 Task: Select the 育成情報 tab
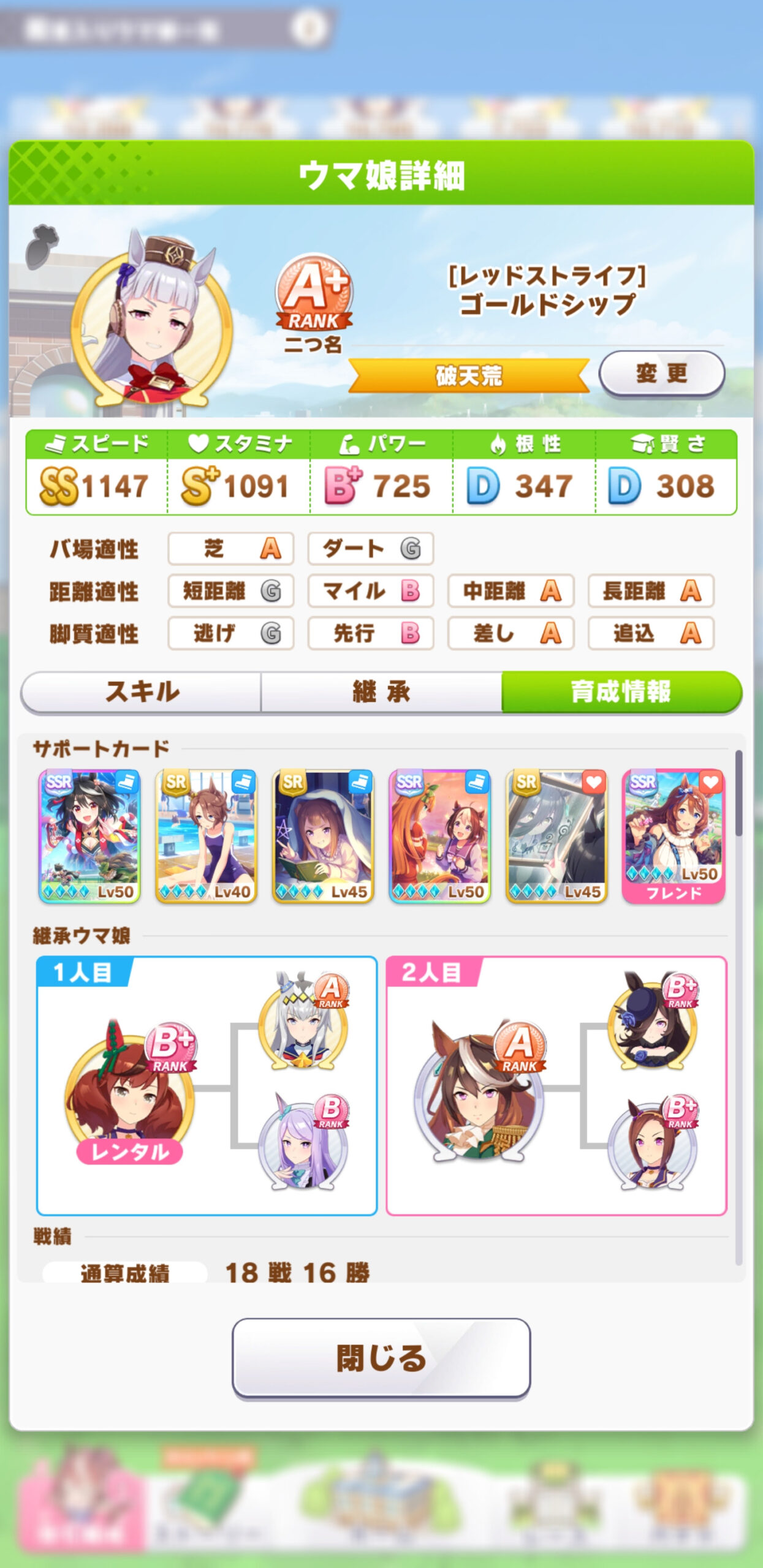[x=621, y=692]
